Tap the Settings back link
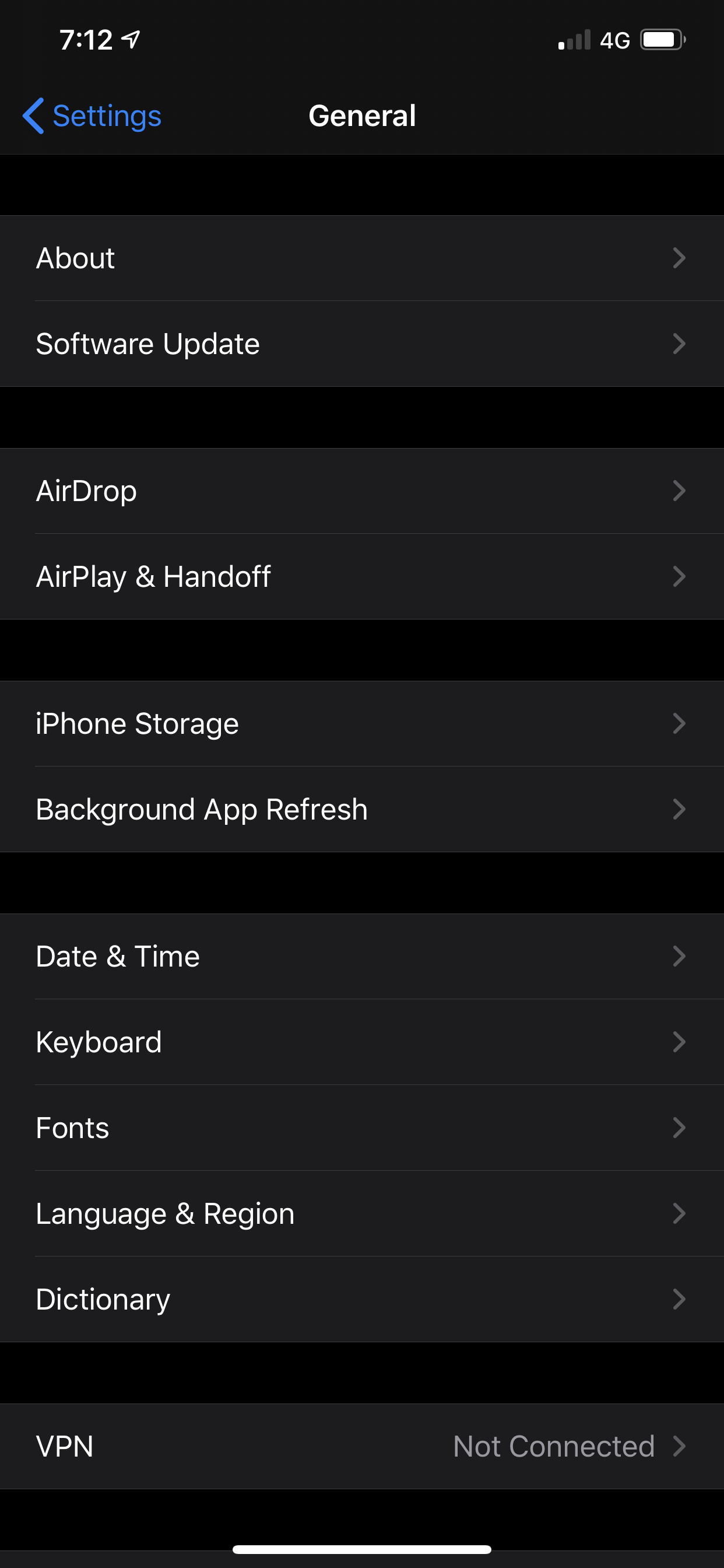The width and height of the screenshot is (724, 1568). click(107, 116)
